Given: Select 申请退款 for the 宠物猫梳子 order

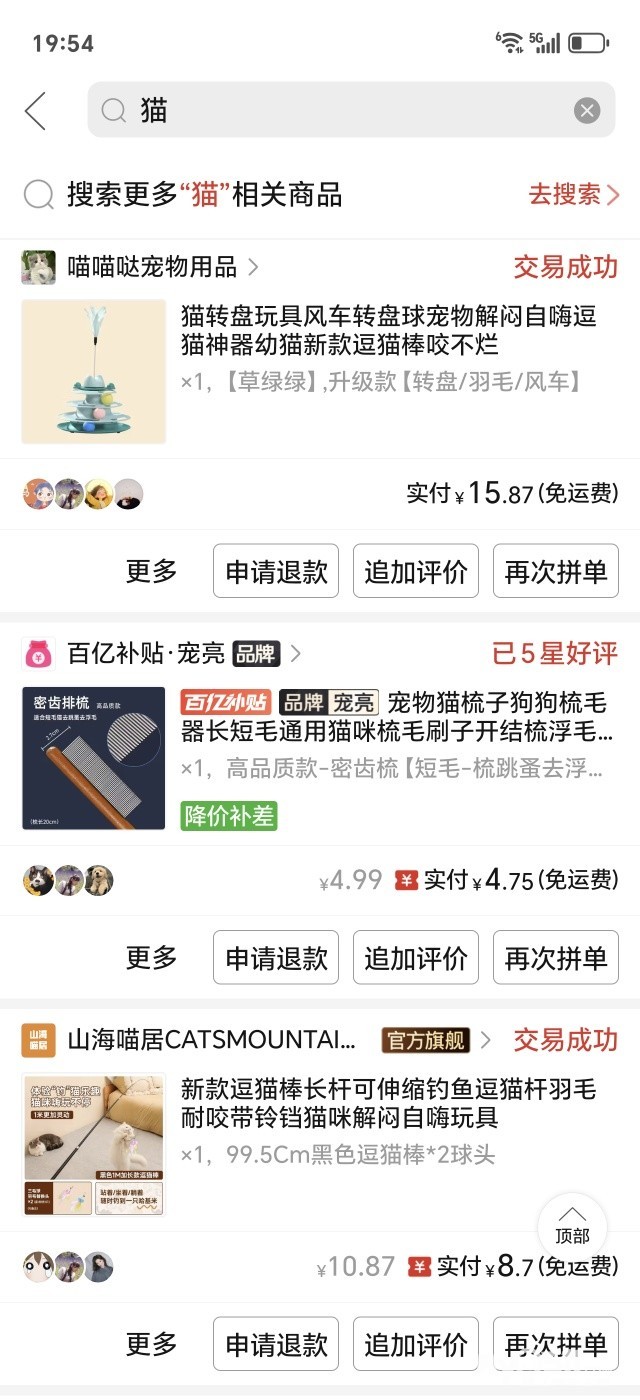Looking at the screenshot, I should [276, 957].
